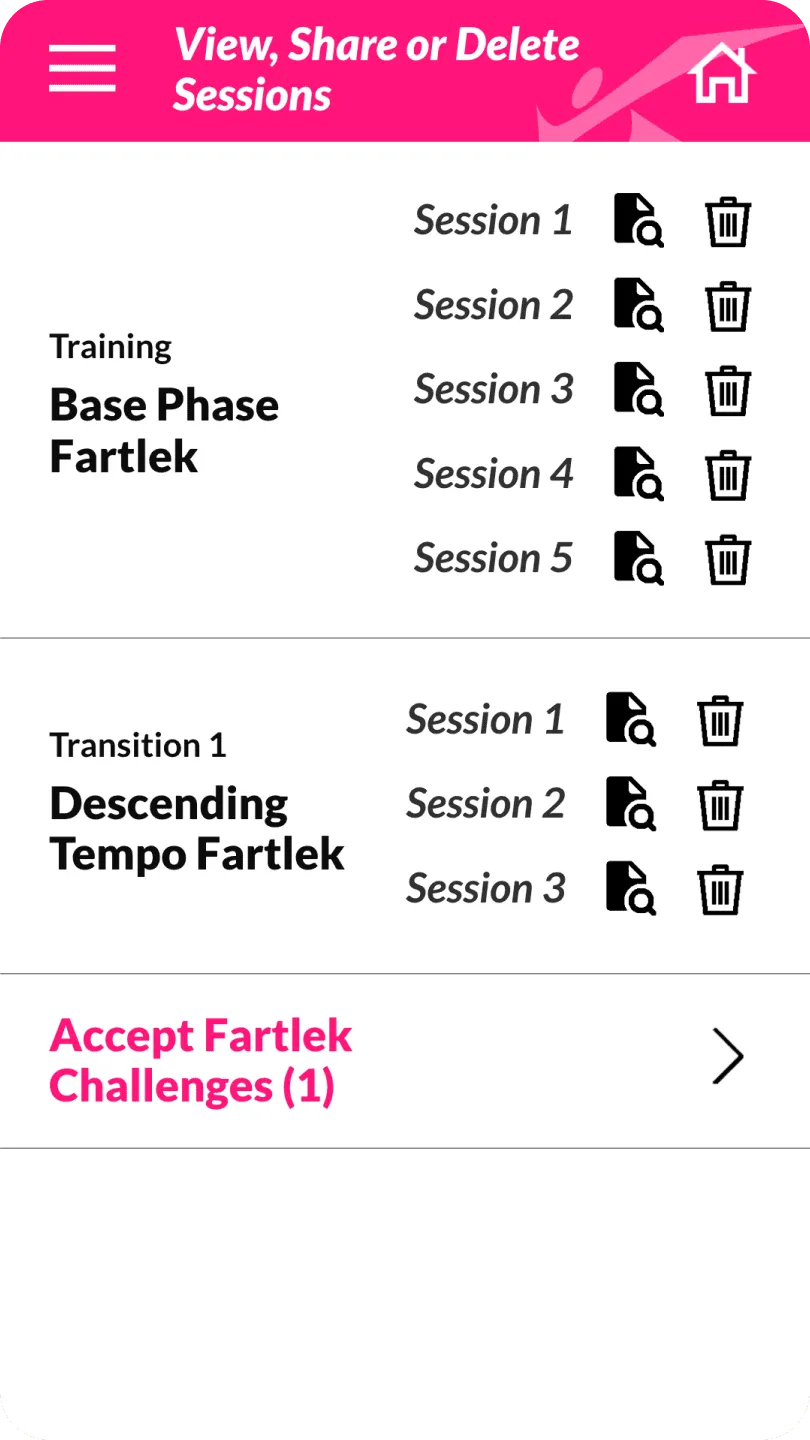View Descending Tempo Fartlek Session 2 details
Image resolution: width=810 pixels, height=1440 pixels.
[631, 804]
